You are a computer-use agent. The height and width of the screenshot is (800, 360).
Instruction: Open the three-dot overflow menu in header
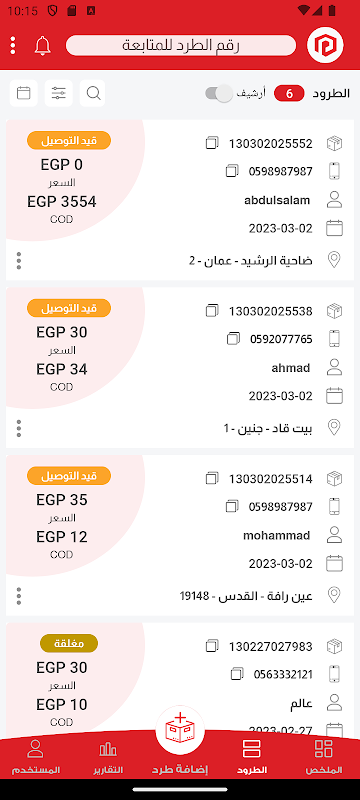tap(13, 45)
